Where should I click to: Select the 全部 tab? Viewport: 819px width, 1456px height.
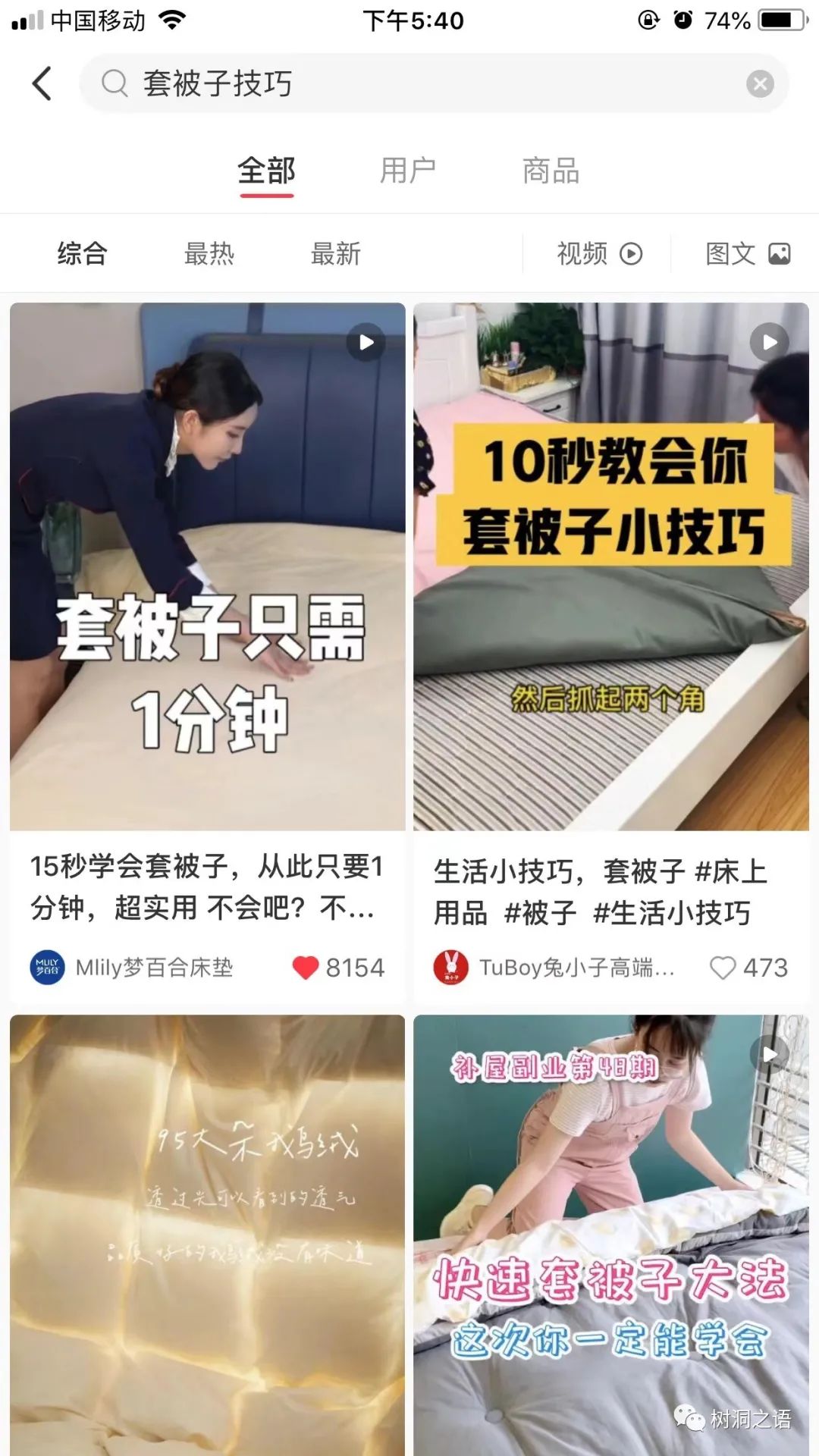tap(266, 171)
